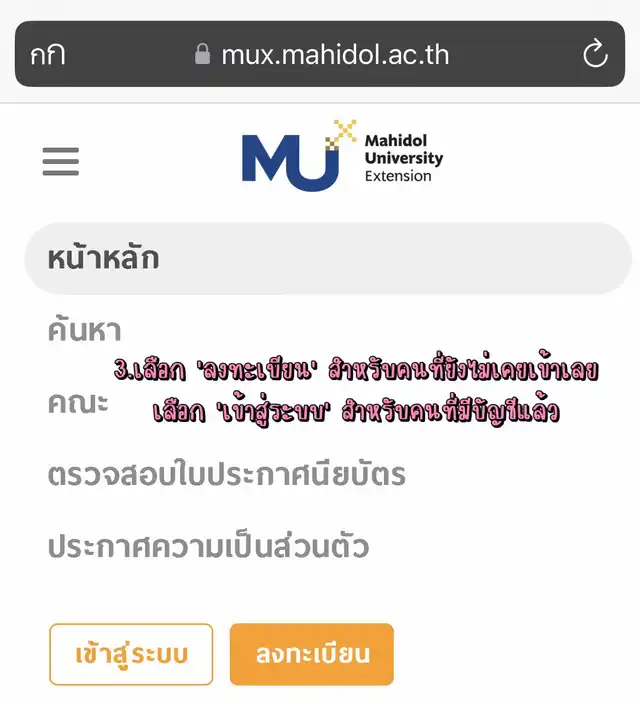Select the ลงทะเบียน button
The width and height of the screenshot is (640, 702).
tap(312, 654)
